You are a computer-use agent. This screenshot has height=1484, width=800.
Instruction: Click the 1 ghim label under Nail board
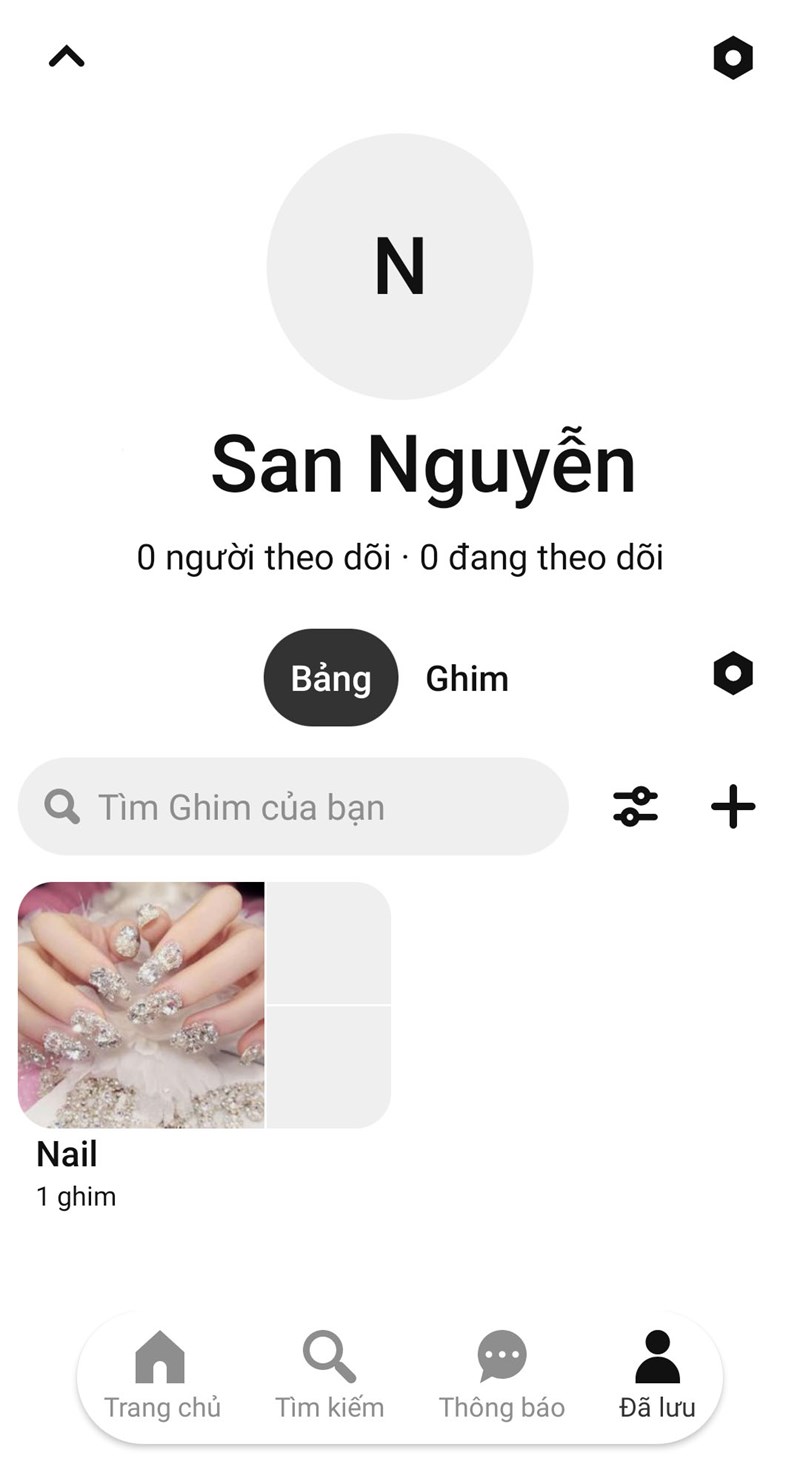coord(75,1196)
